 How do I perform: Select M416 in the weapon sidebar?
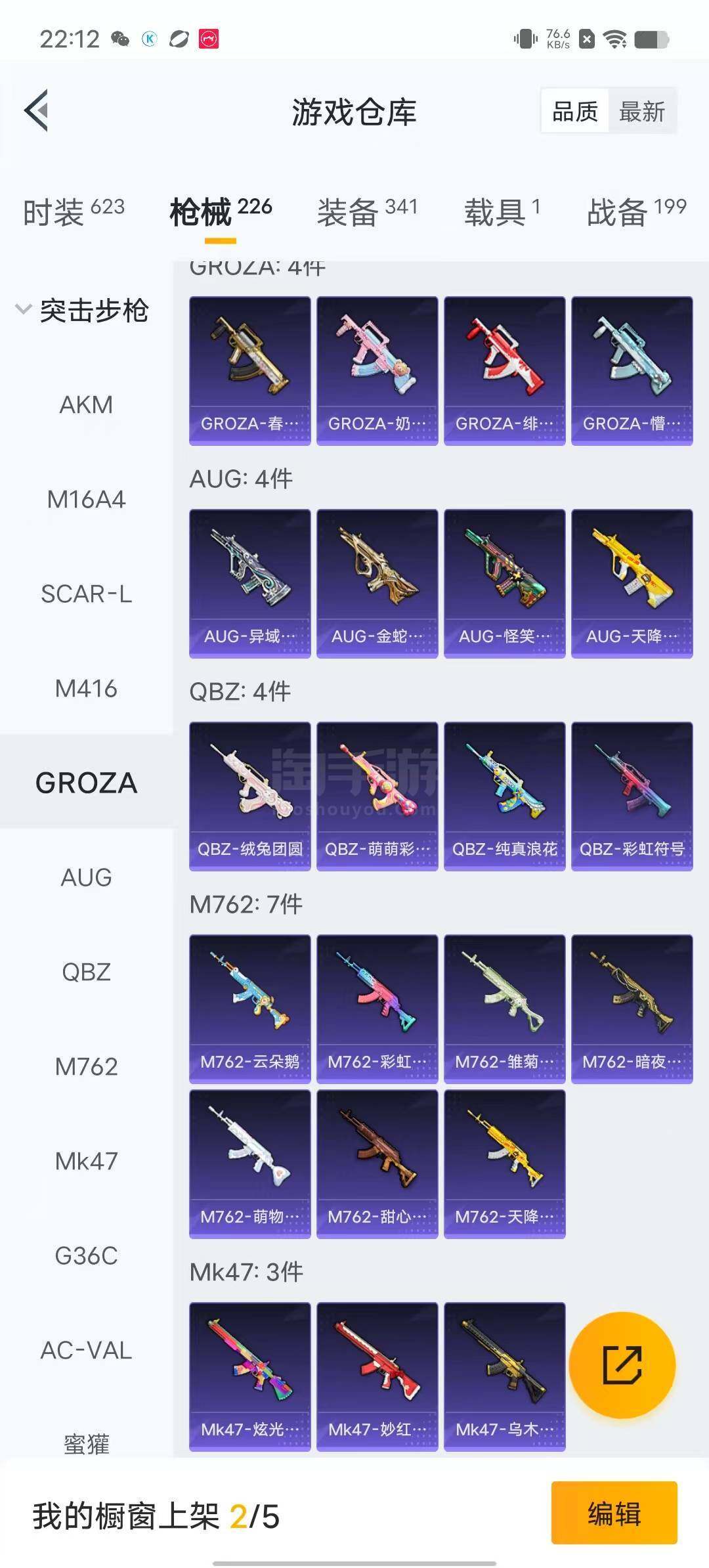[x=86, y=688]
